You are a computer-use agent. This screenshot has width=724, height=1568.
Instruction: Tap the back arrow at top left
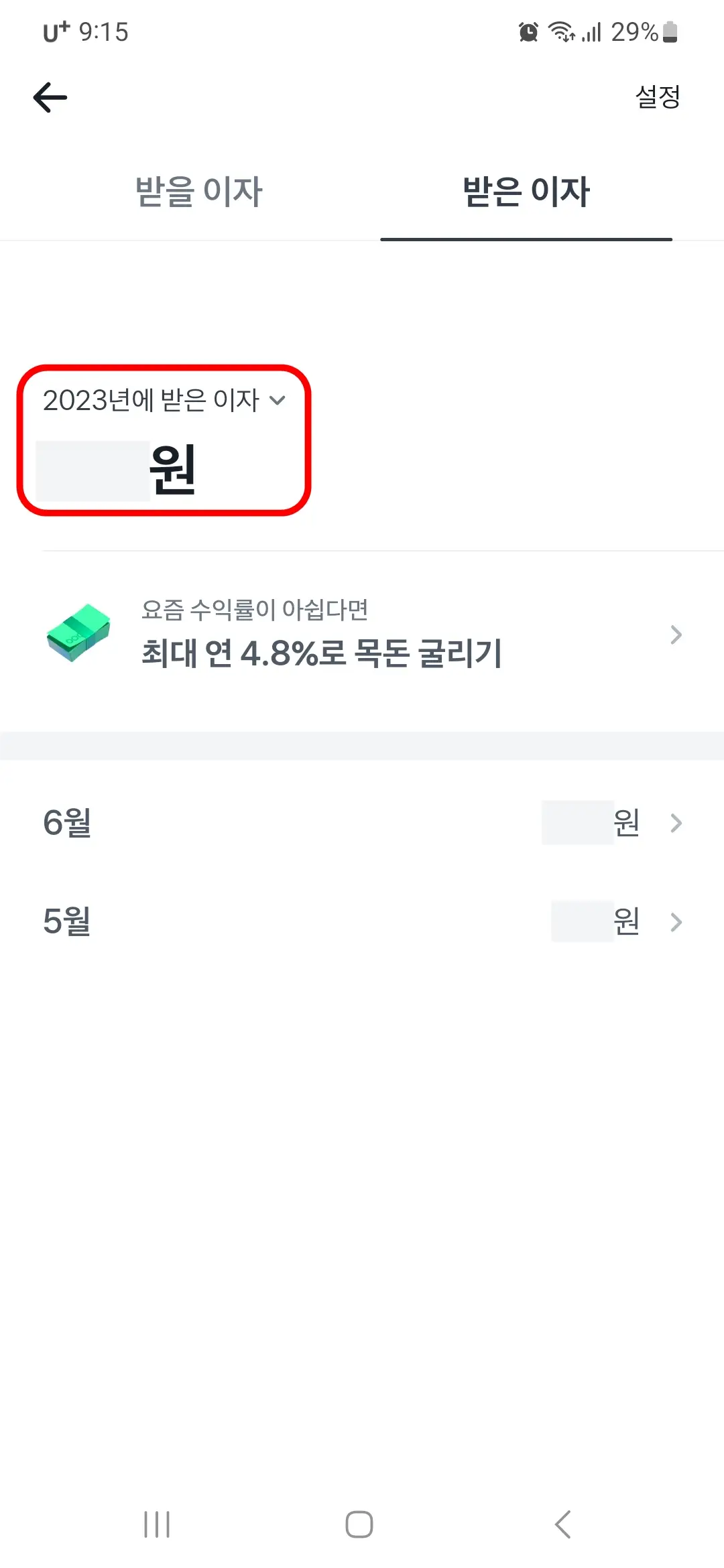(x=49, y=97)
